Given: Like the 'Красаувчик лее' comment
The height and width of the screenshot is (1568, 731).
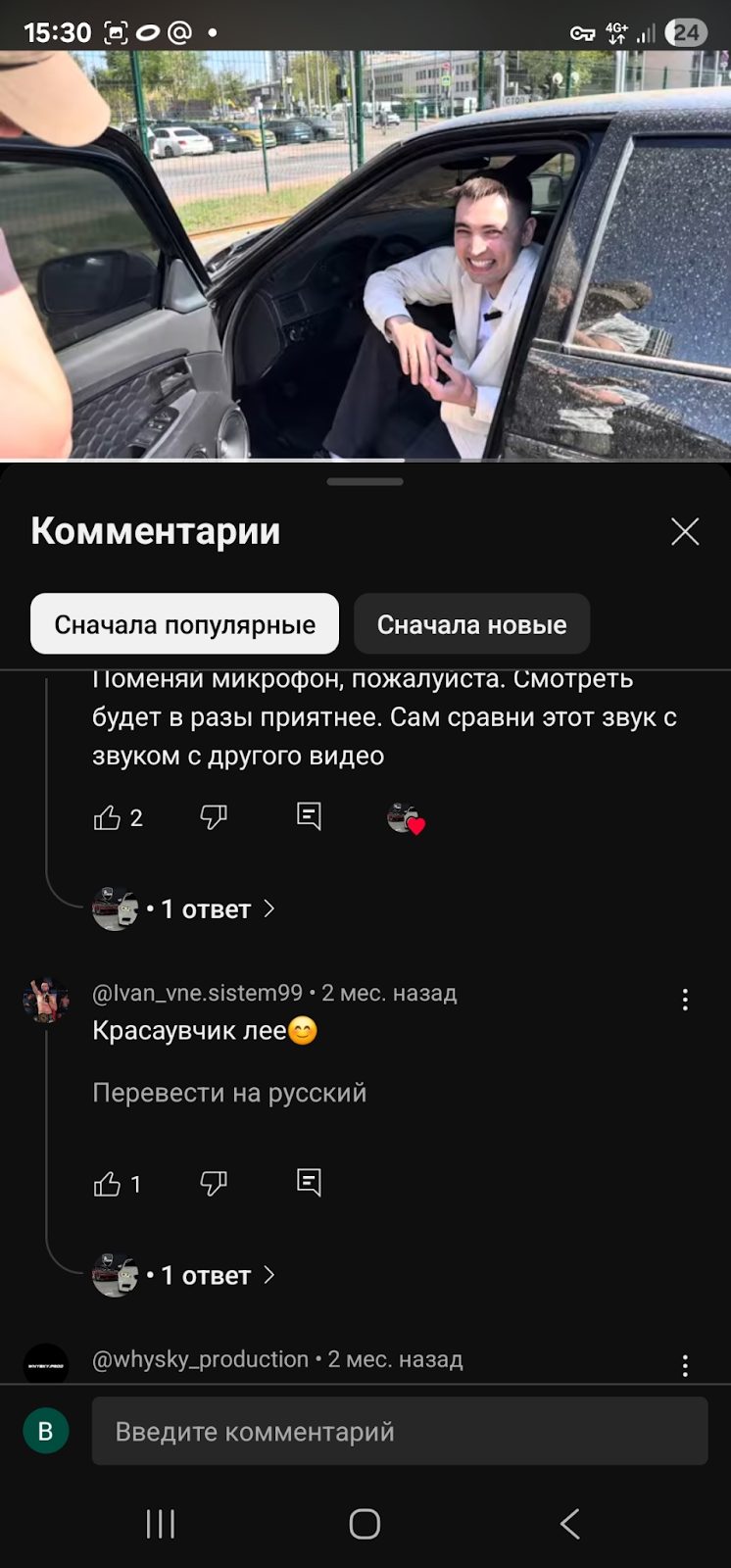Looking at the screenshot, I should (x=108, y=1184).
